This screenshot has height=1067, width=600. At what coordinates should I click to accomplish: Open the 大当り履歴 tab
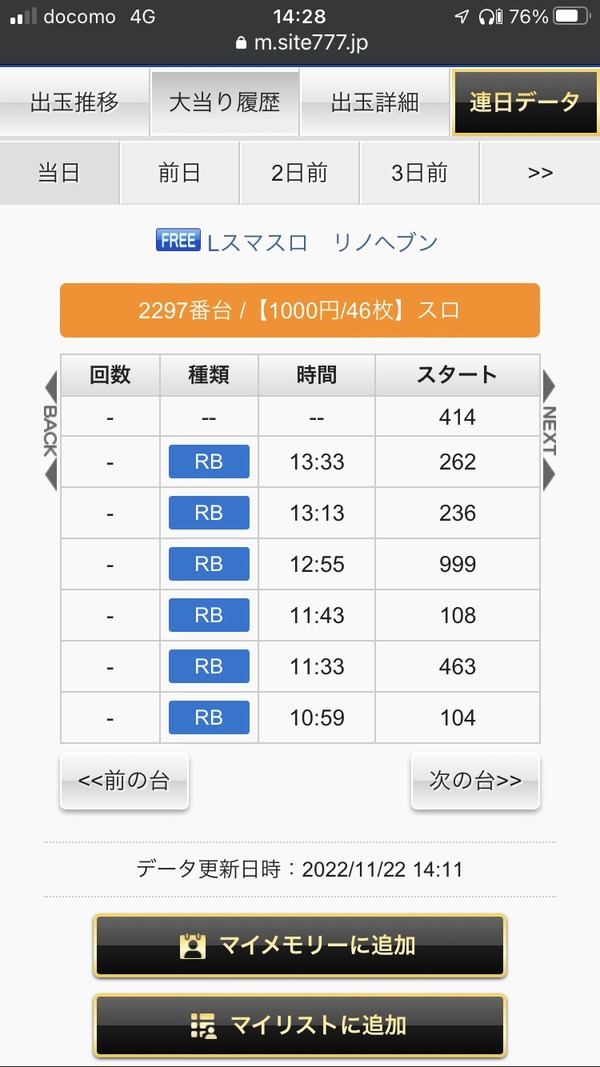click(x=224, y=103)
